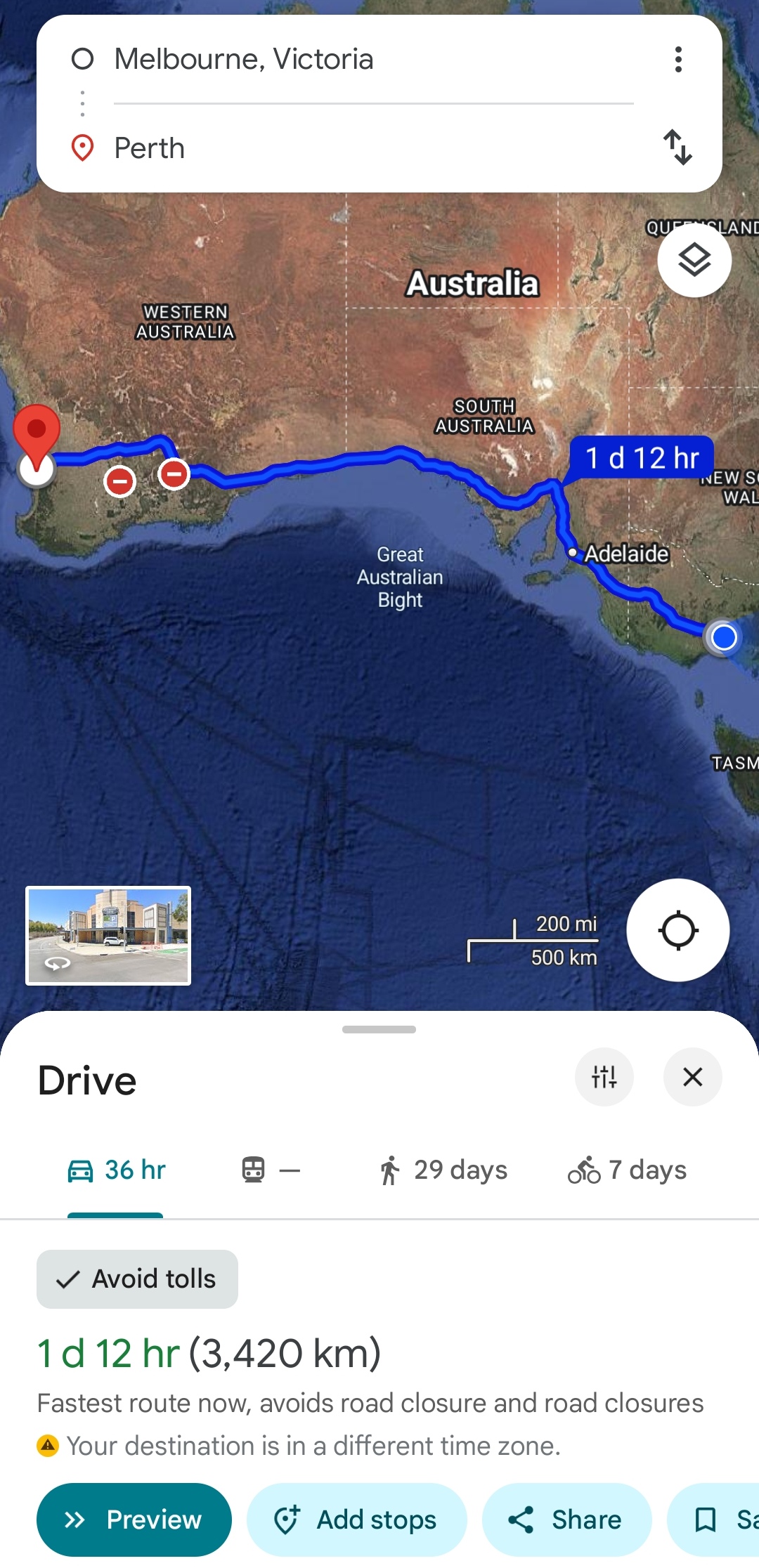Open route options settings

pyautogui.click(x=604, y=1076)
